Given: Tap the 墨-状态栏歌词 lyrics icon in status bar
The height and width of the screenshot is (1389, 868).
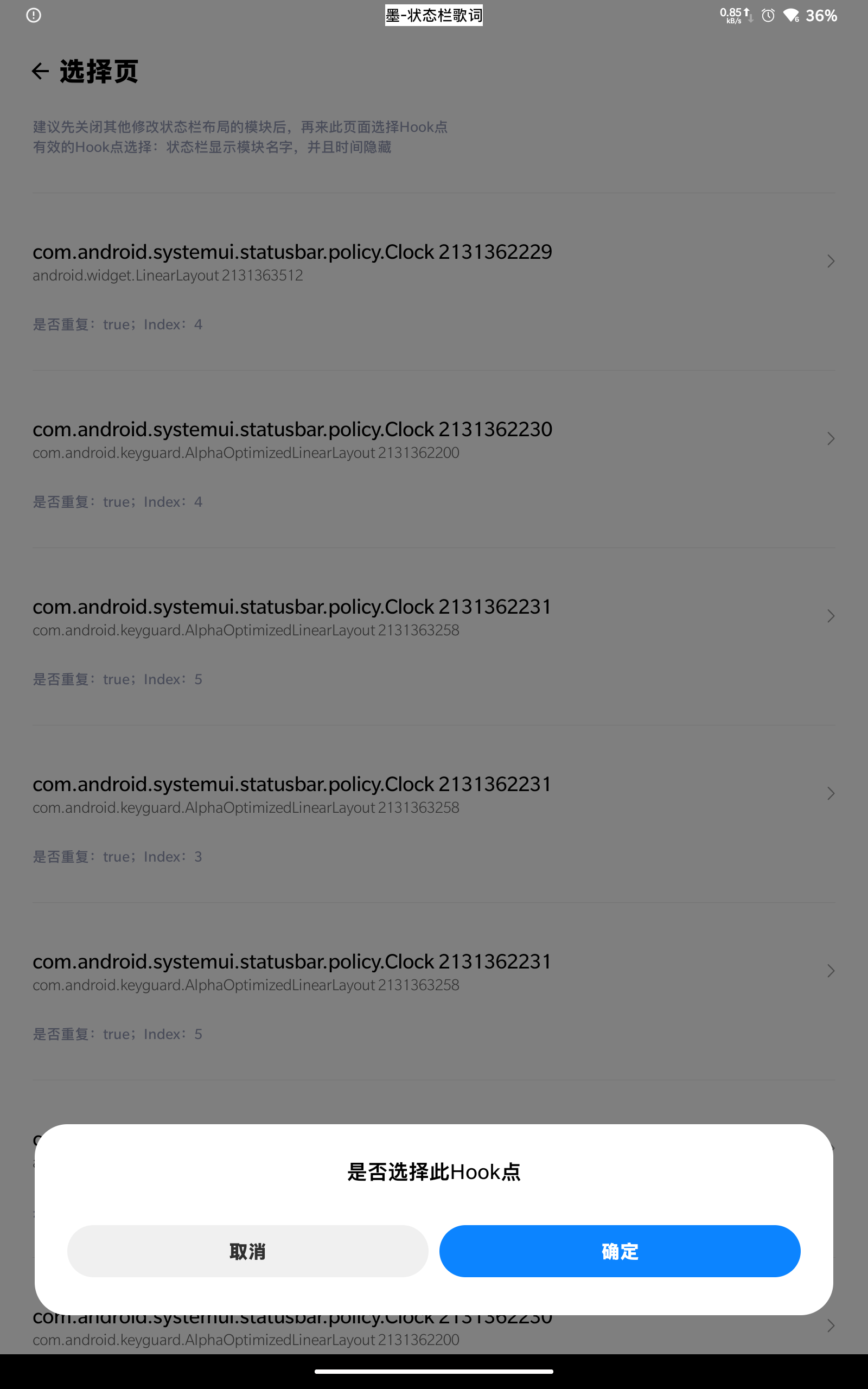Looking at the screenshot, I should tap(433, 15).
